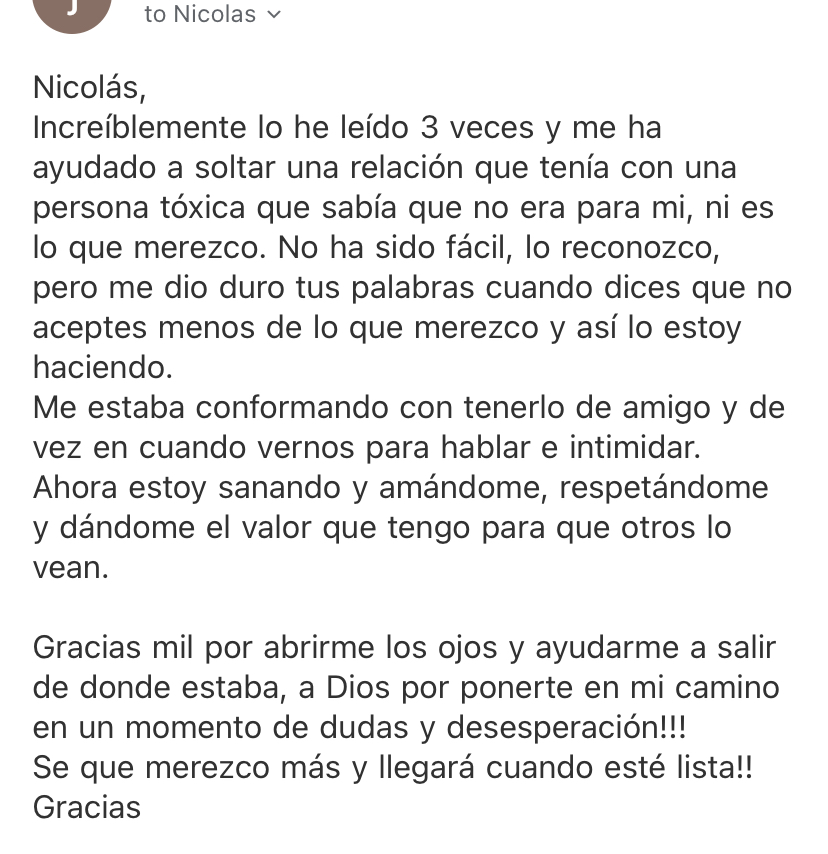
Task: Open the sender's avatar profile
Action: [x=72, y=10]
